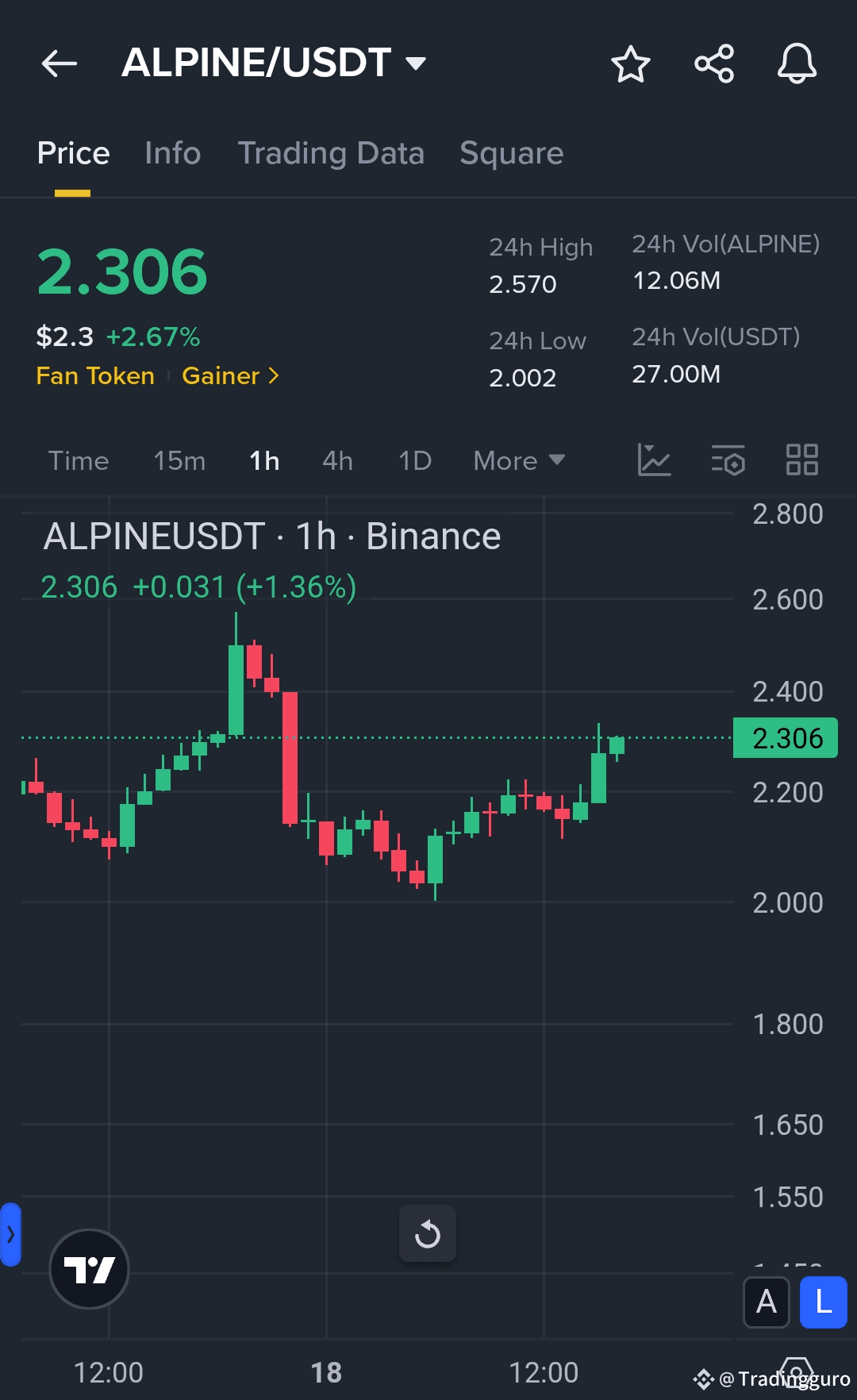
Task: Open the Gainer list link
Action: point(230,375)
